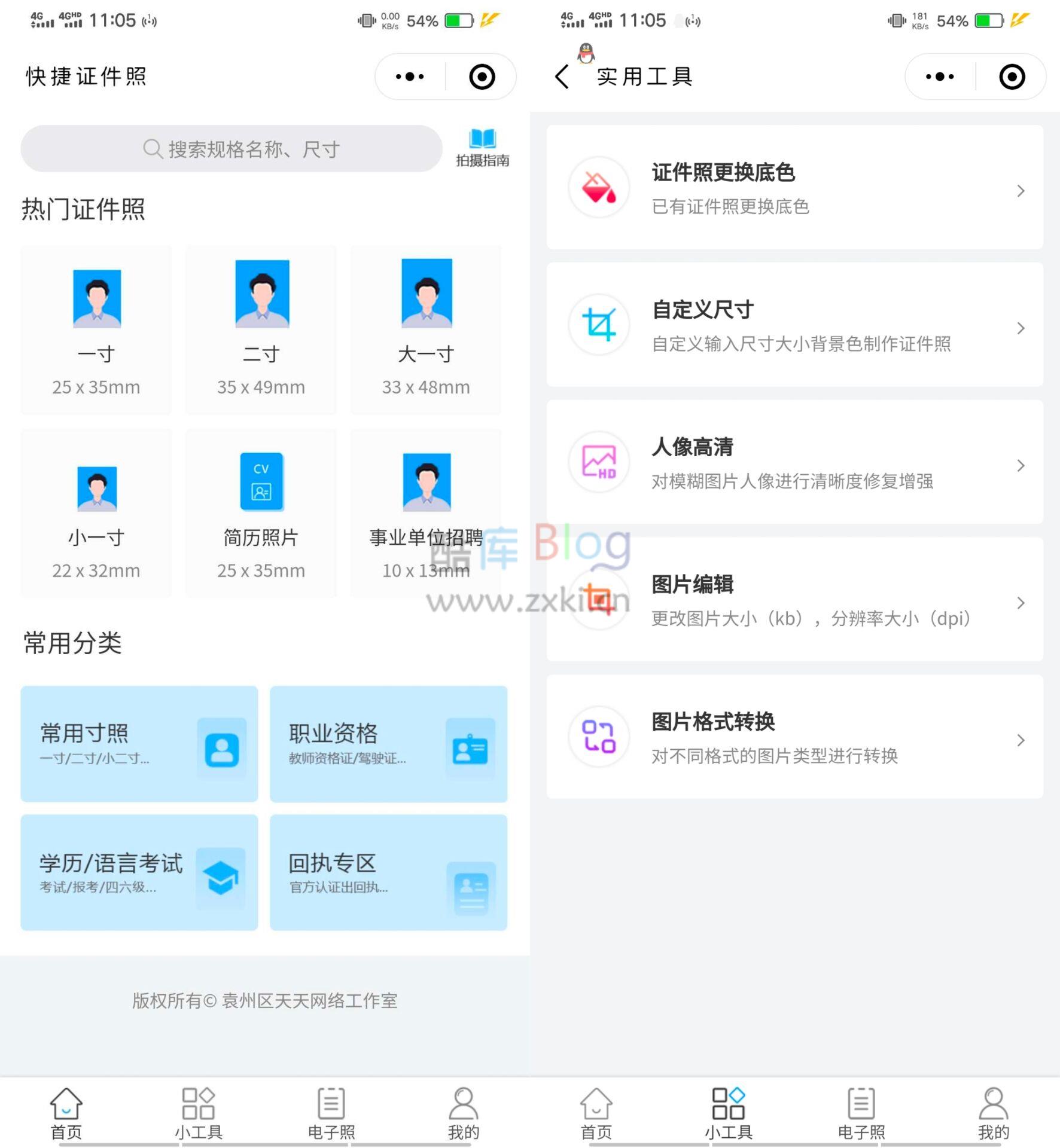This screenshot has width=1060, height=1148.
Task: Go back from 实用工具 page
Action: coord(561,77)
